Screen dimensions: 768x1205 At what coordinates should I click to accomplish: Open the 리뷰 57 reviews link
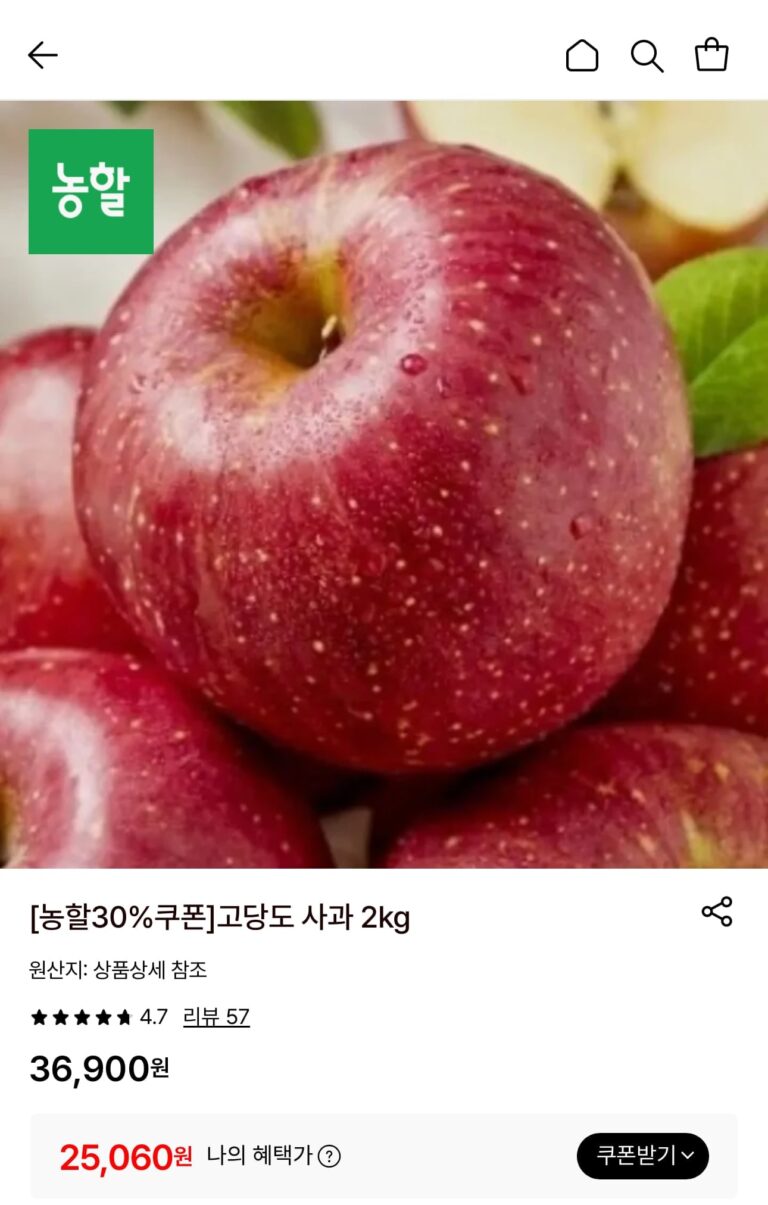216,1017
